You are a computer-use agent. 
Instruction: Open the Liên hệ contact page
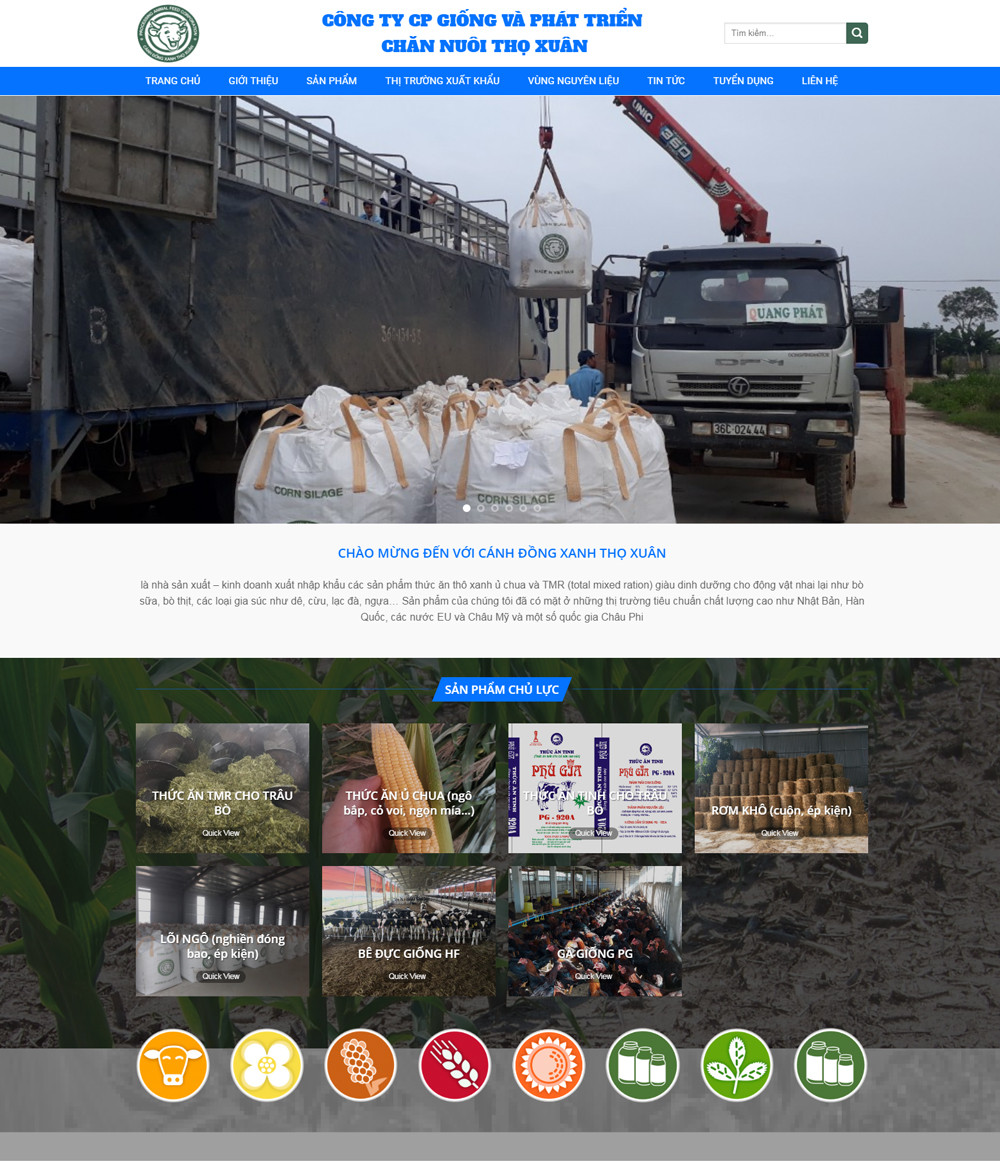(x=819, y=81)
